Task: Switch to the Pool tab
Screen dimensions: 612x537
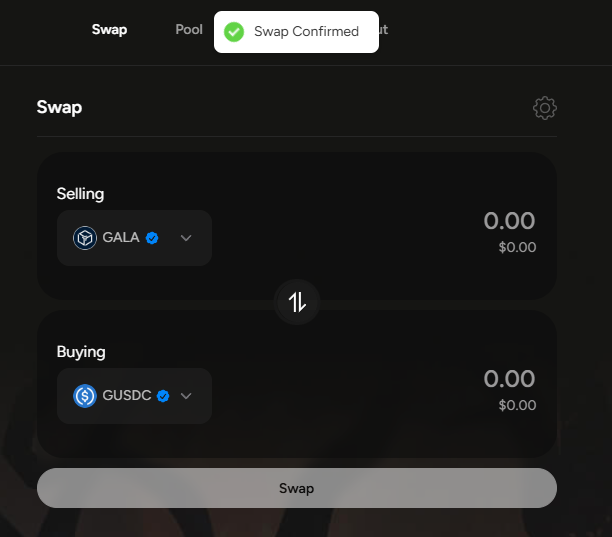Action: pyautogui.click(x=188, y=30)
